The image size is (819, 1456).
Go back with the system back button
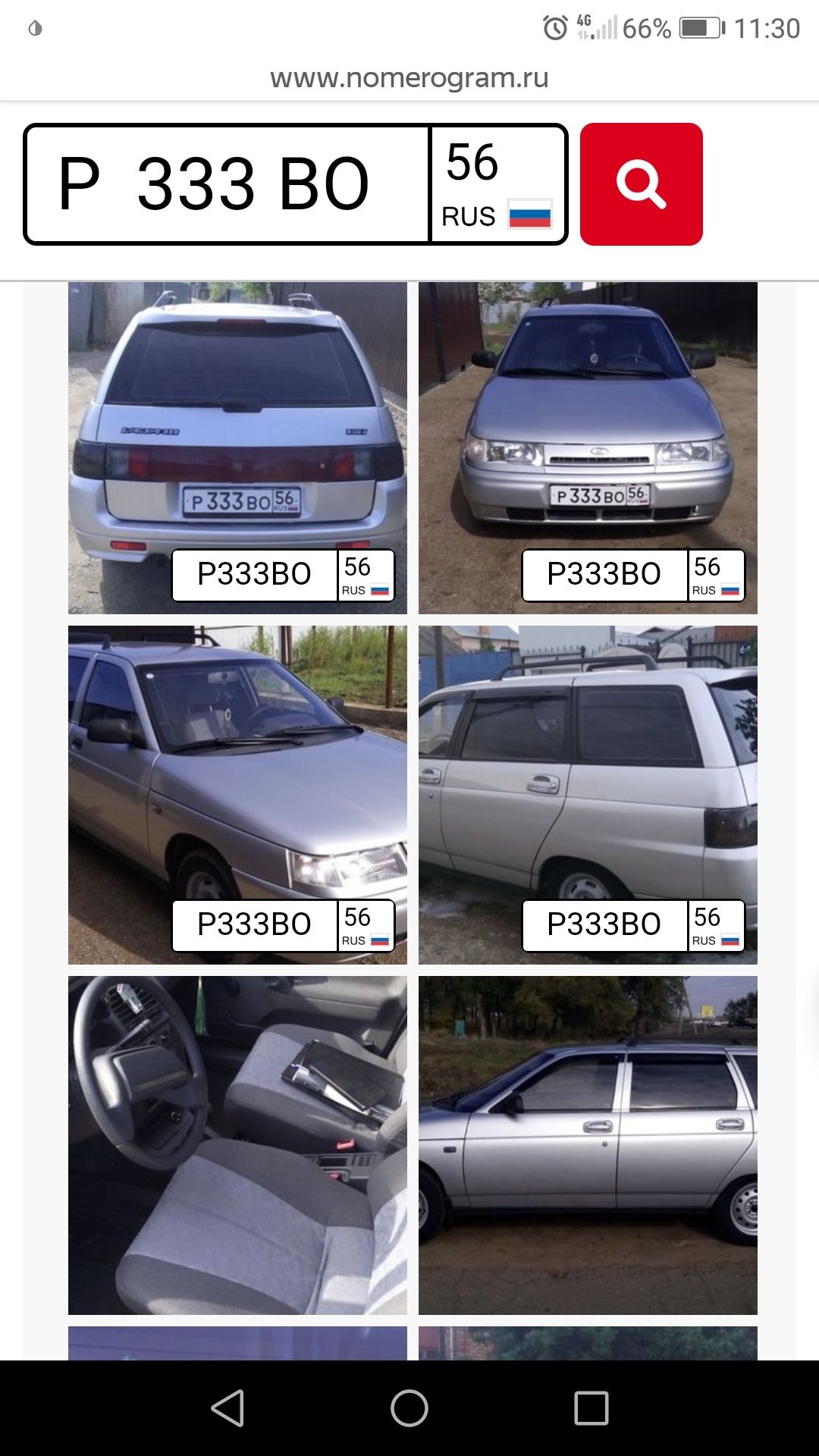227,1408
